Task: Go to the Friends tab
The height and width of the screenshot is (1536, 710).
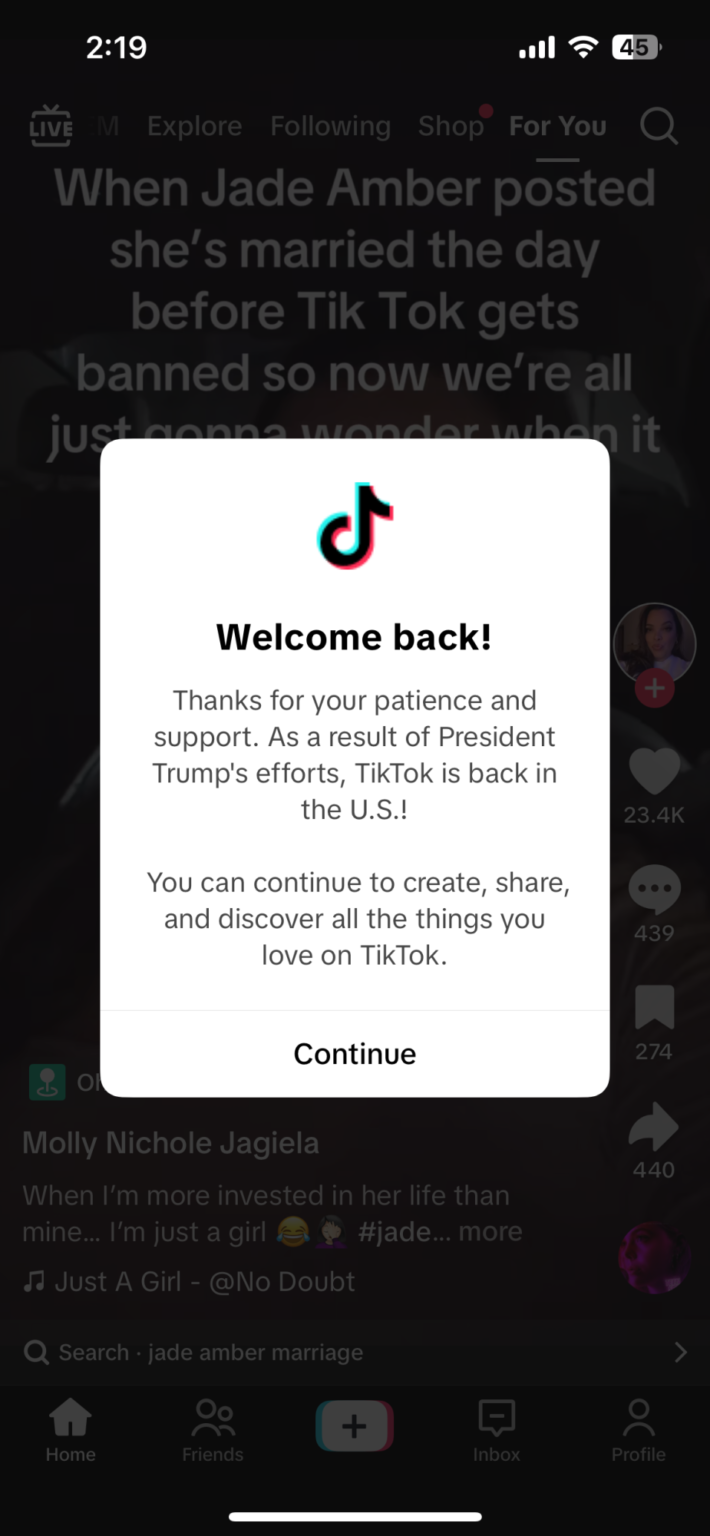Action: tap(212, 1431)
